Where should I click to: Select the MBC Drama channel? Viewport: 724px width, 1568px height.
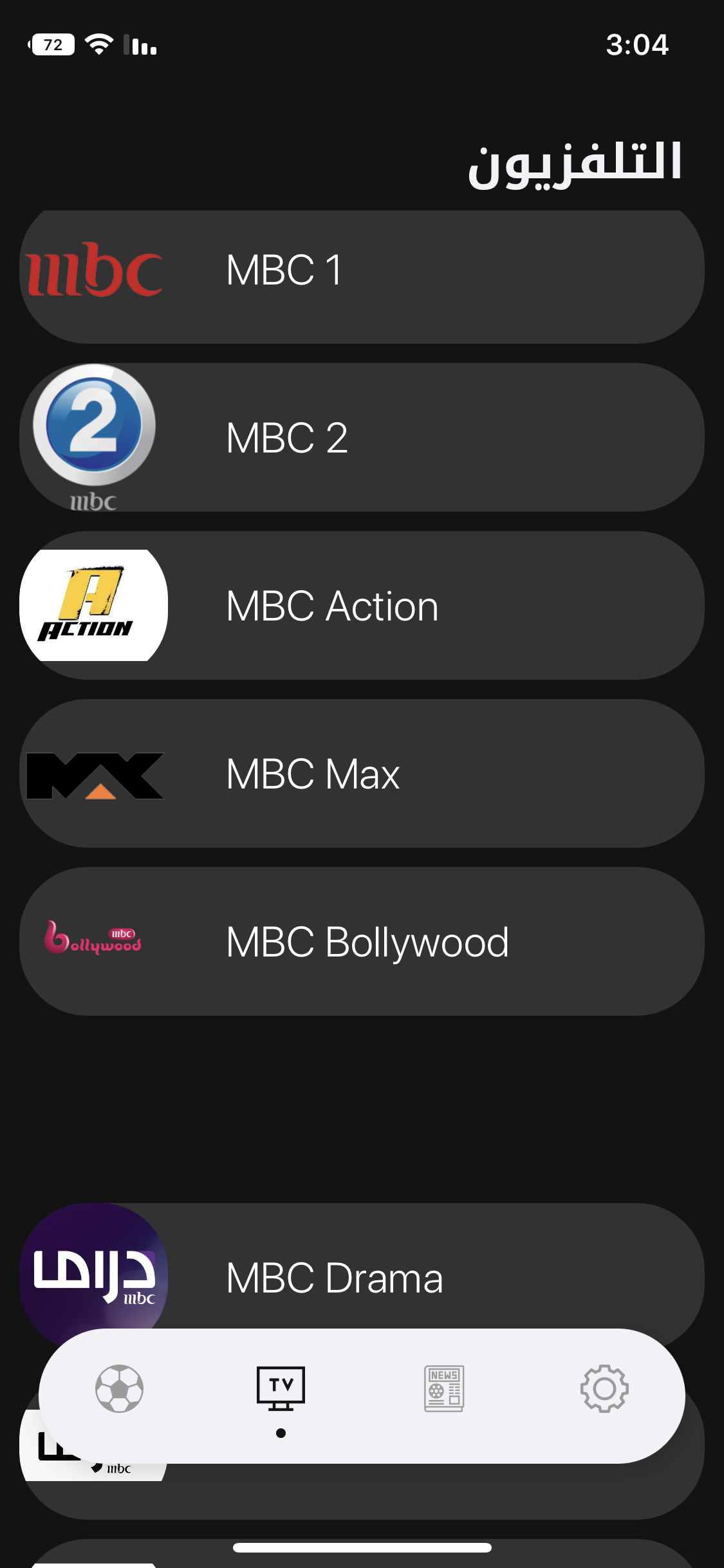tap(362, 1266)
